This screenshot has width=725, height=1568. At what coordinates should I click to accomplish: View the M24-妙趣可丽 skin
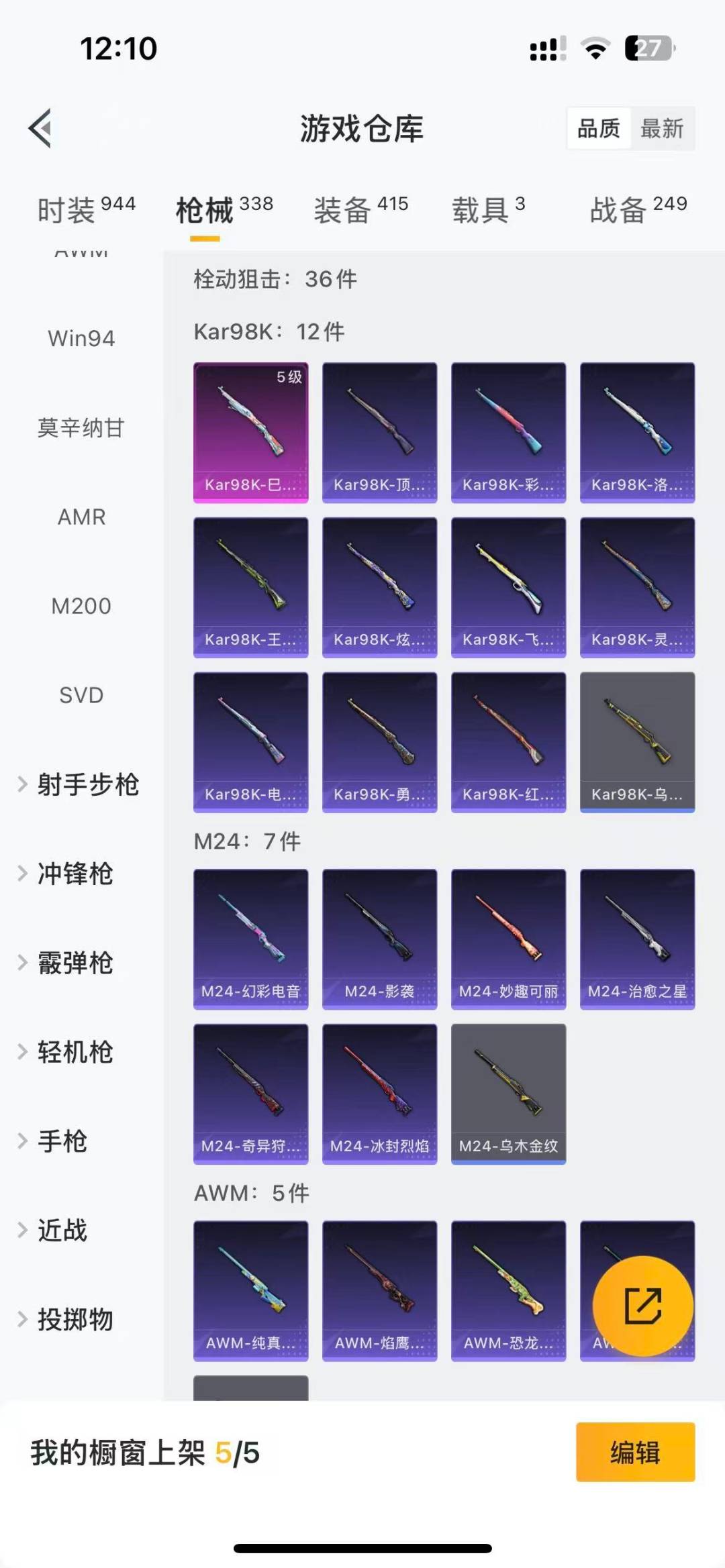point(508,939)
